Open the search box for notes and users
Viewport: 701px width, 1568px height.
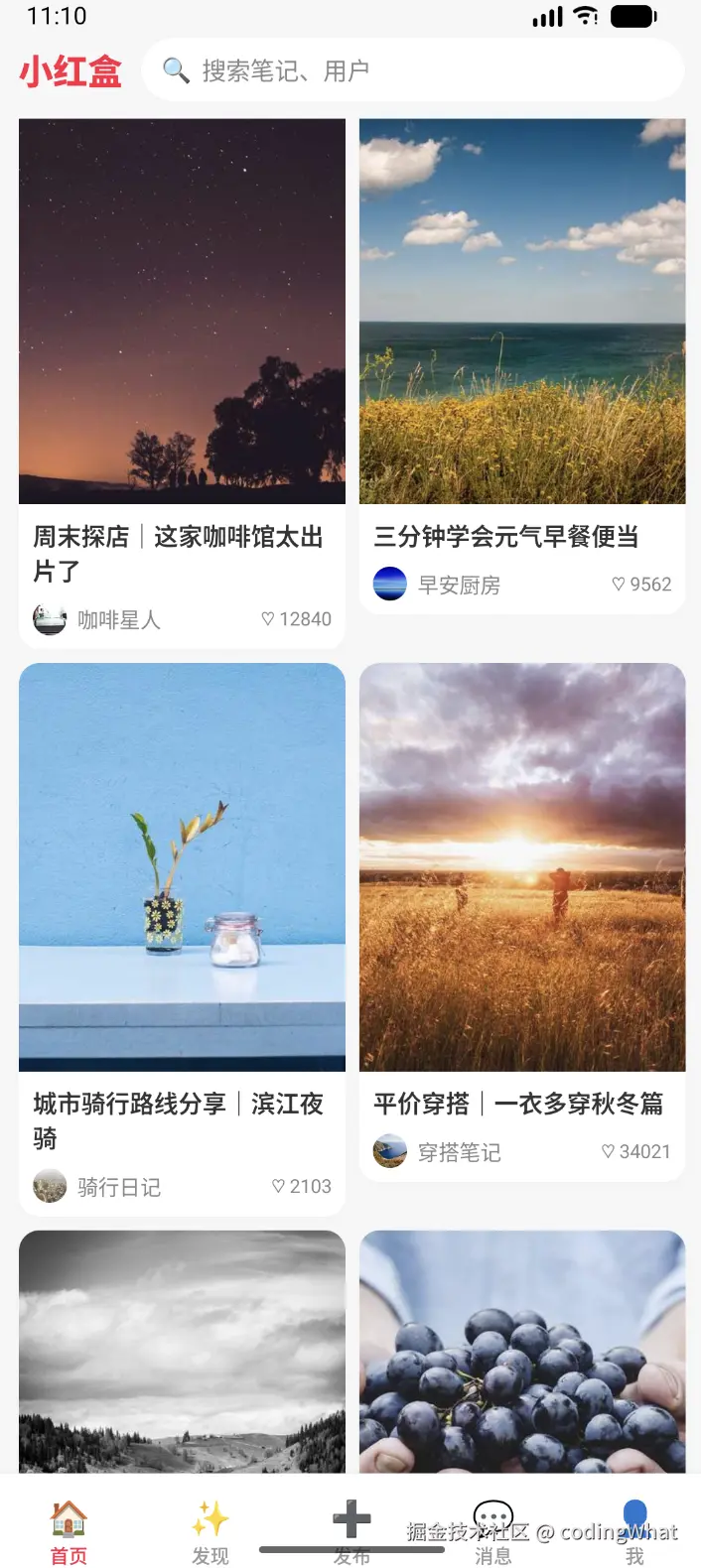point(412,70)
